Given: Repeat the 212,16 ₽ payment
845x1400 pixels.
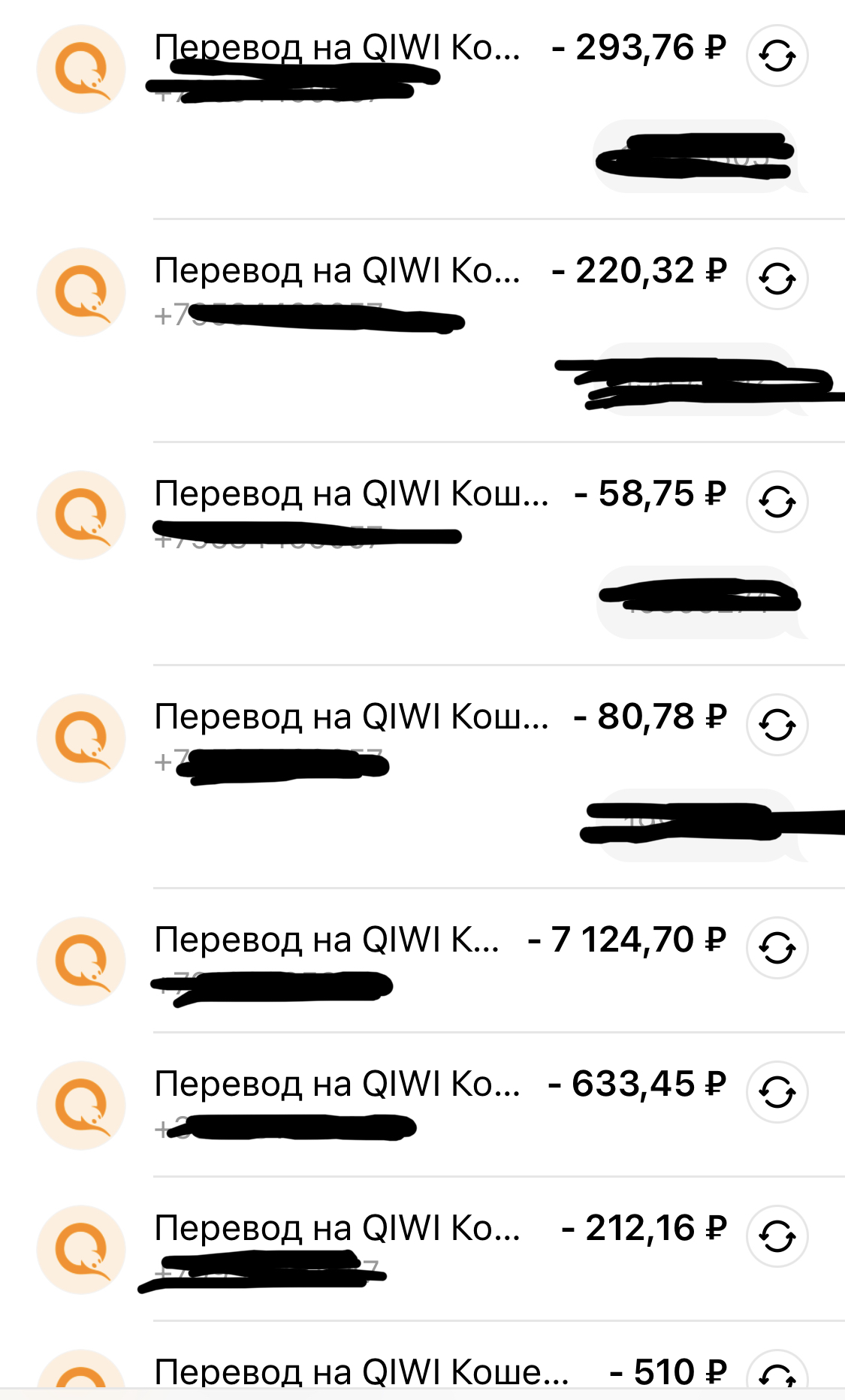Looking at the screenshot, I should (777, 1236).
